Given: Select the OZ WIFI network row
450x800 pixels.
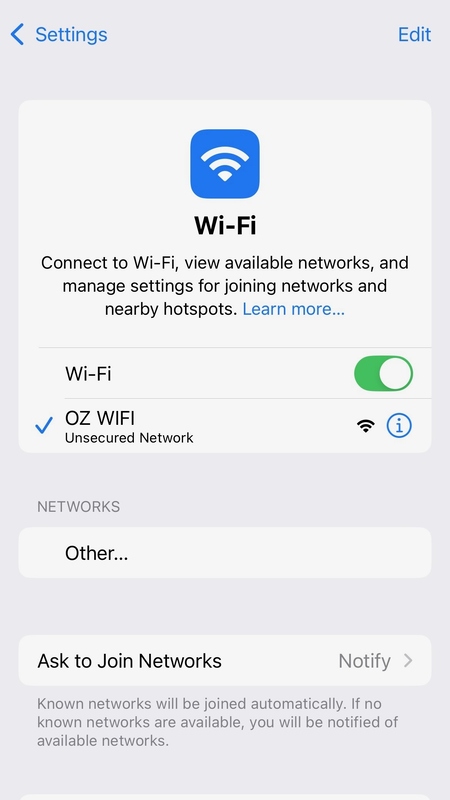Looking at the screenshot, I should click(225, 426).
